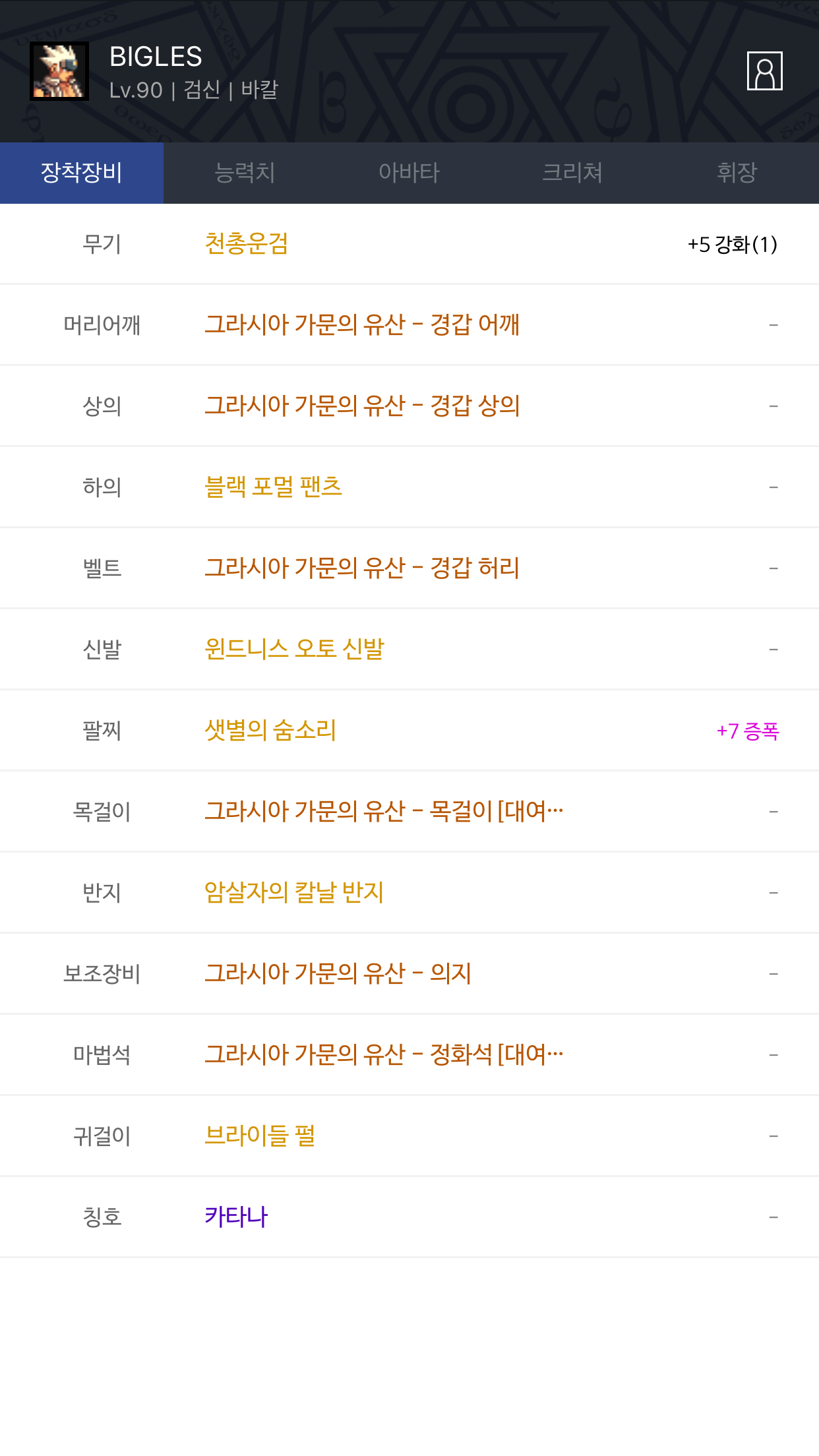
Task: Switch to the 휘장 tab
Action: click(737, 173)
